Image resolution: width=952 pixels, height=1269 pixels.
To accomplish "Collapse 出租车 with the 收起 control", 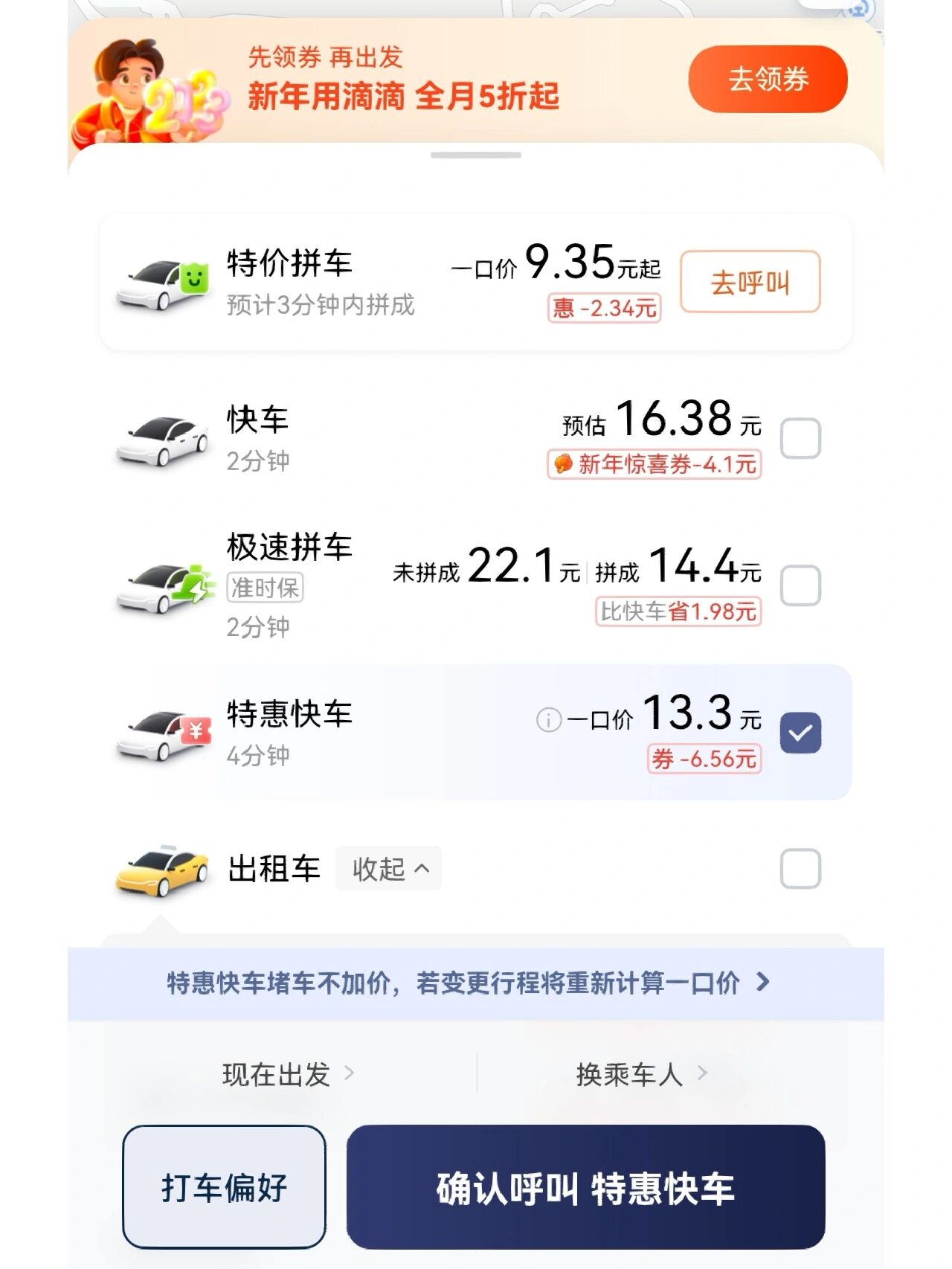I will (x=389, y=868).
